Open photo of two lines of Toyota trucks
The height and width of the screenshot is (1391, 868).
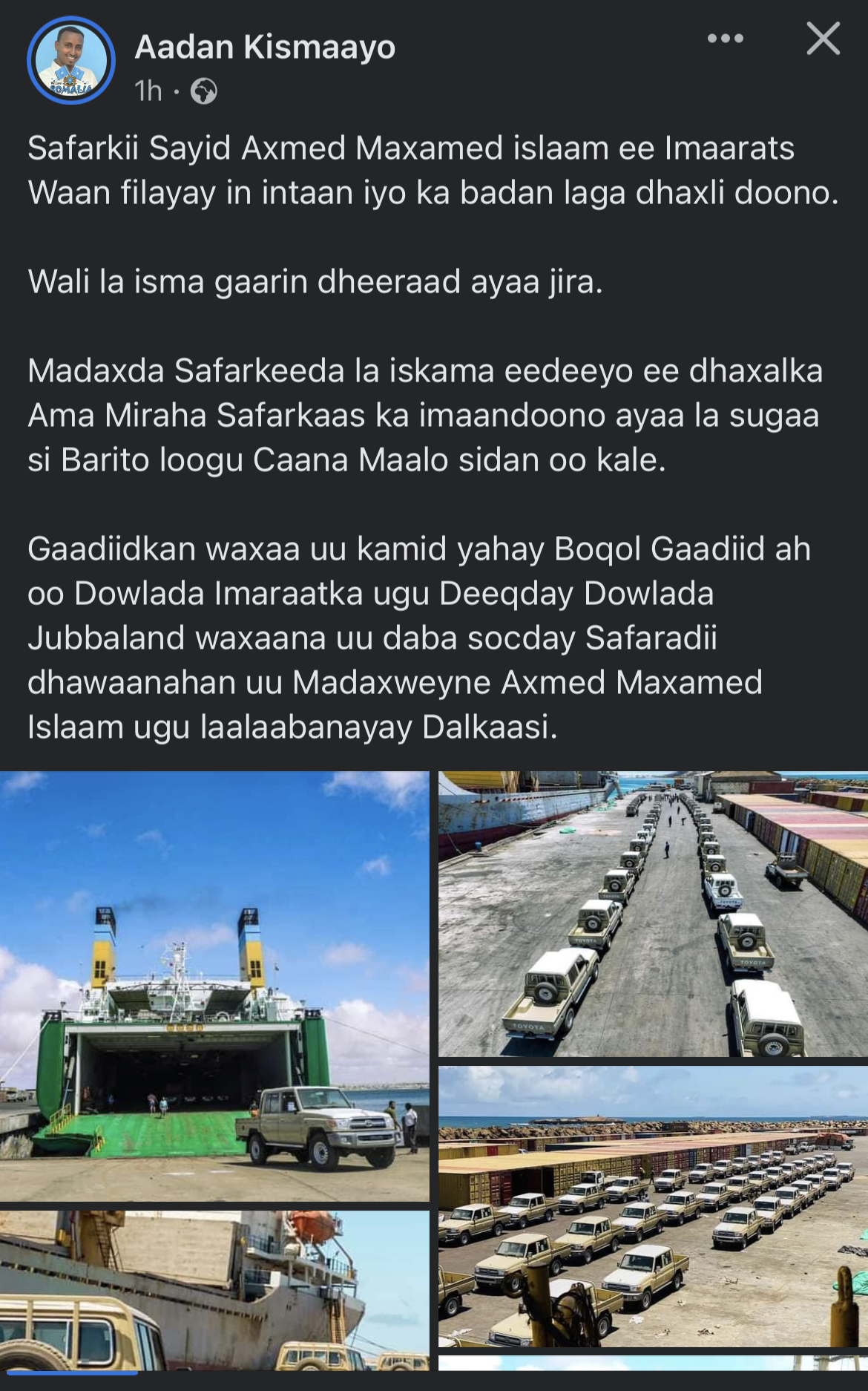[653, 914]
